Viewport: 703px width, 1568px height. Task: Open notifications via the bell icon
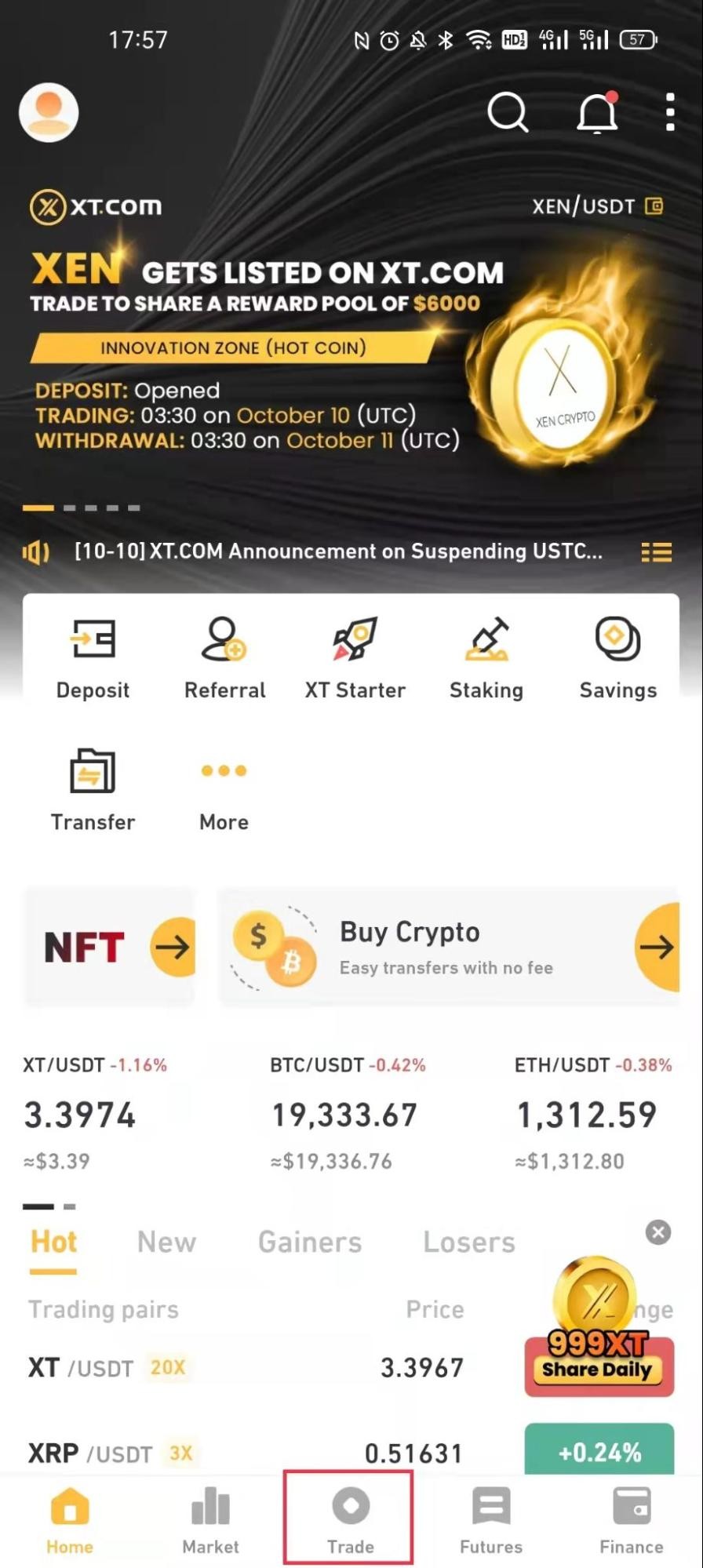(596, 112)
